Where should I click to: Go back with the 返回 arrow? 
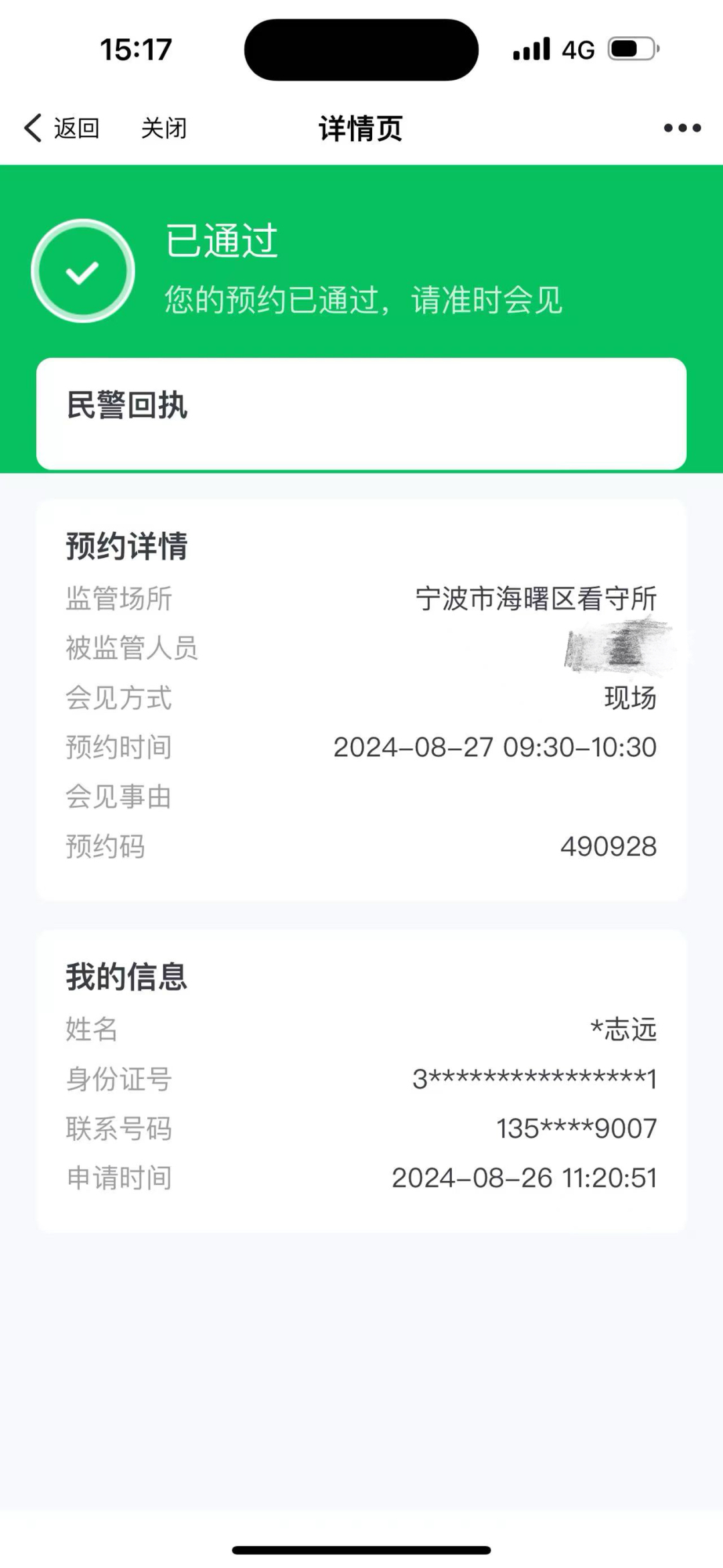60,128
